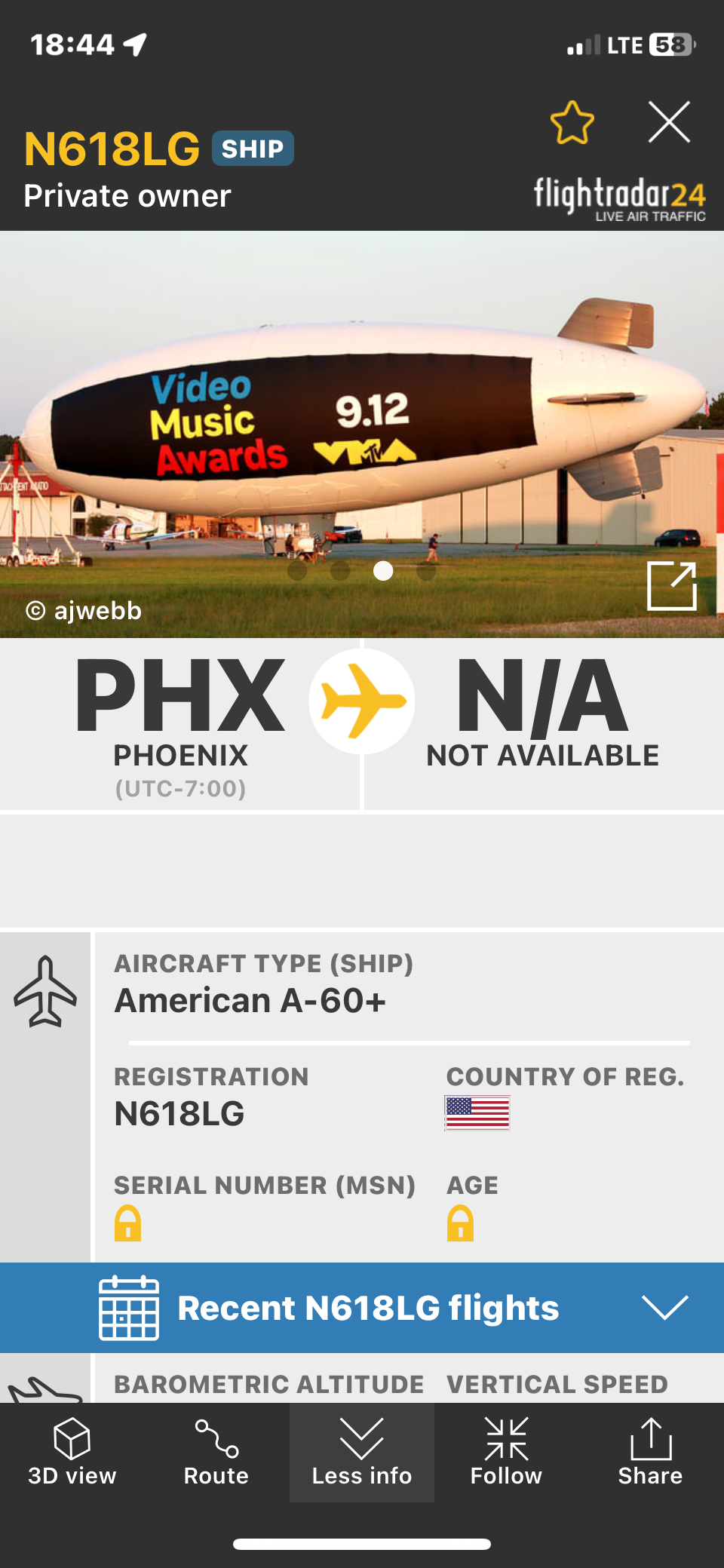Viewport: 724px width, 1568px height.
Task: Close the N618LG flight details panel
Action: (x=669, y=122)
